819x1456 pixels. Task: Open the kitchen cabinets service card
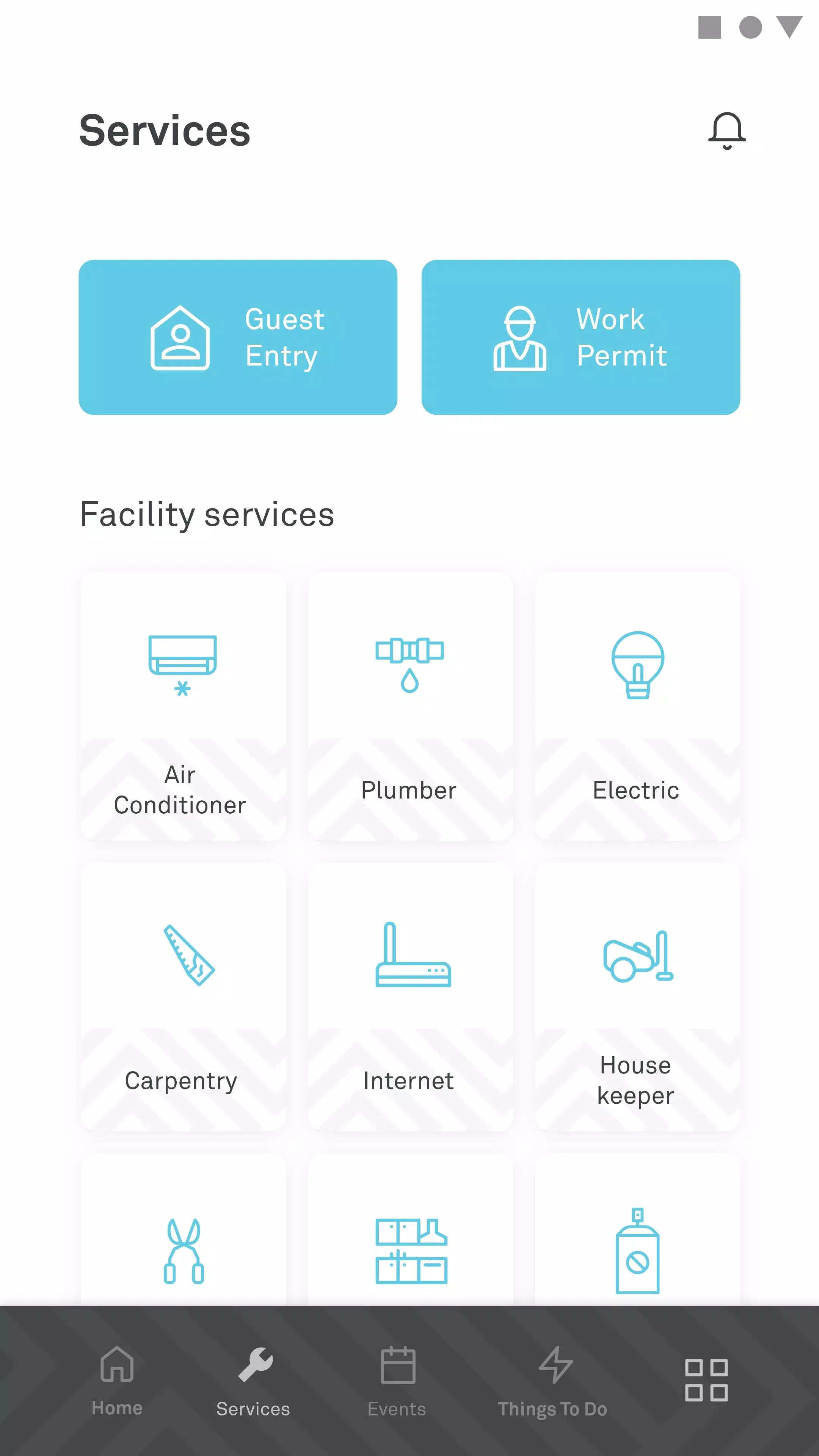[410, 1244]
